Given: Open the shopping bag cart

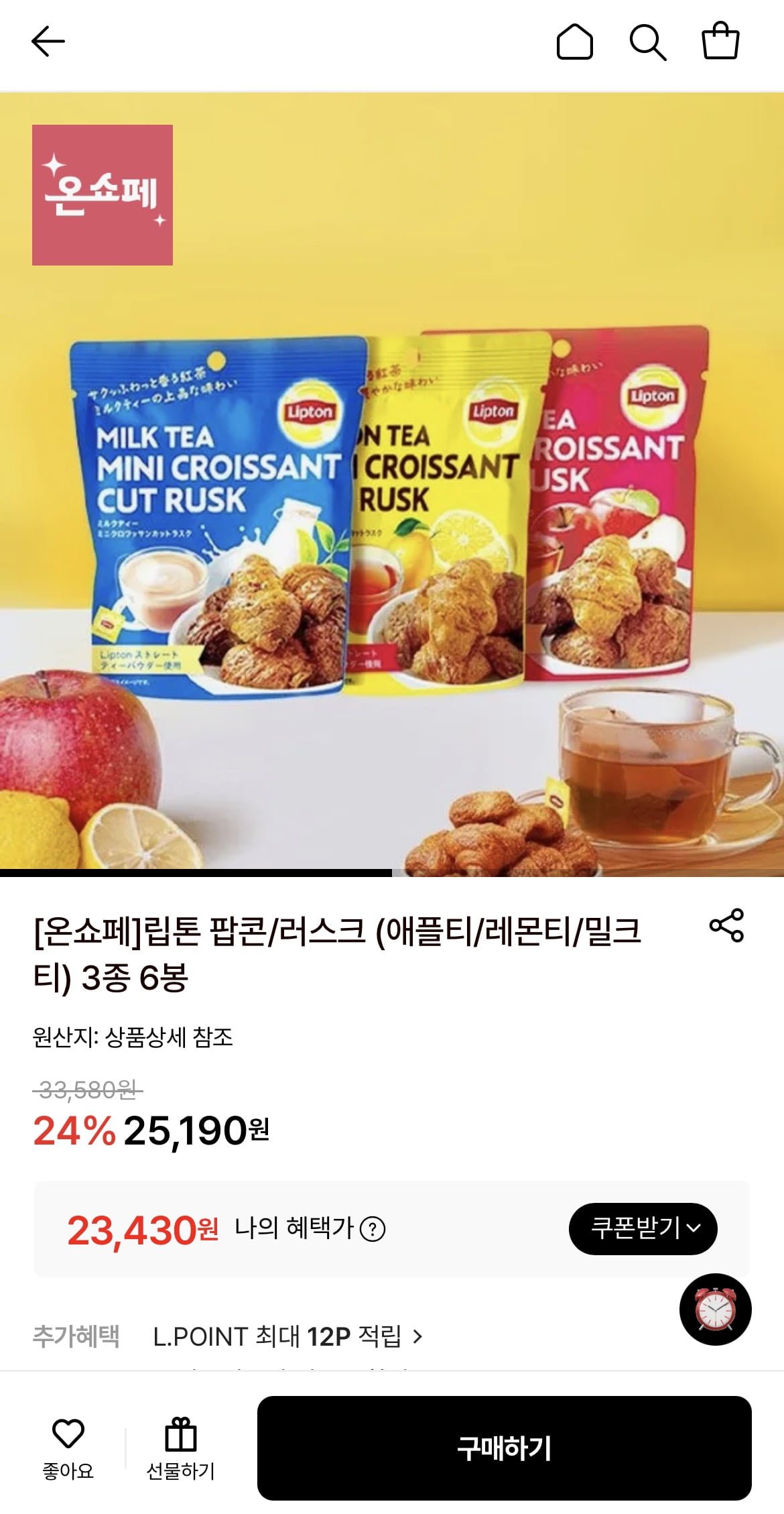Looking at the screenshot, I should pos(720,42).
